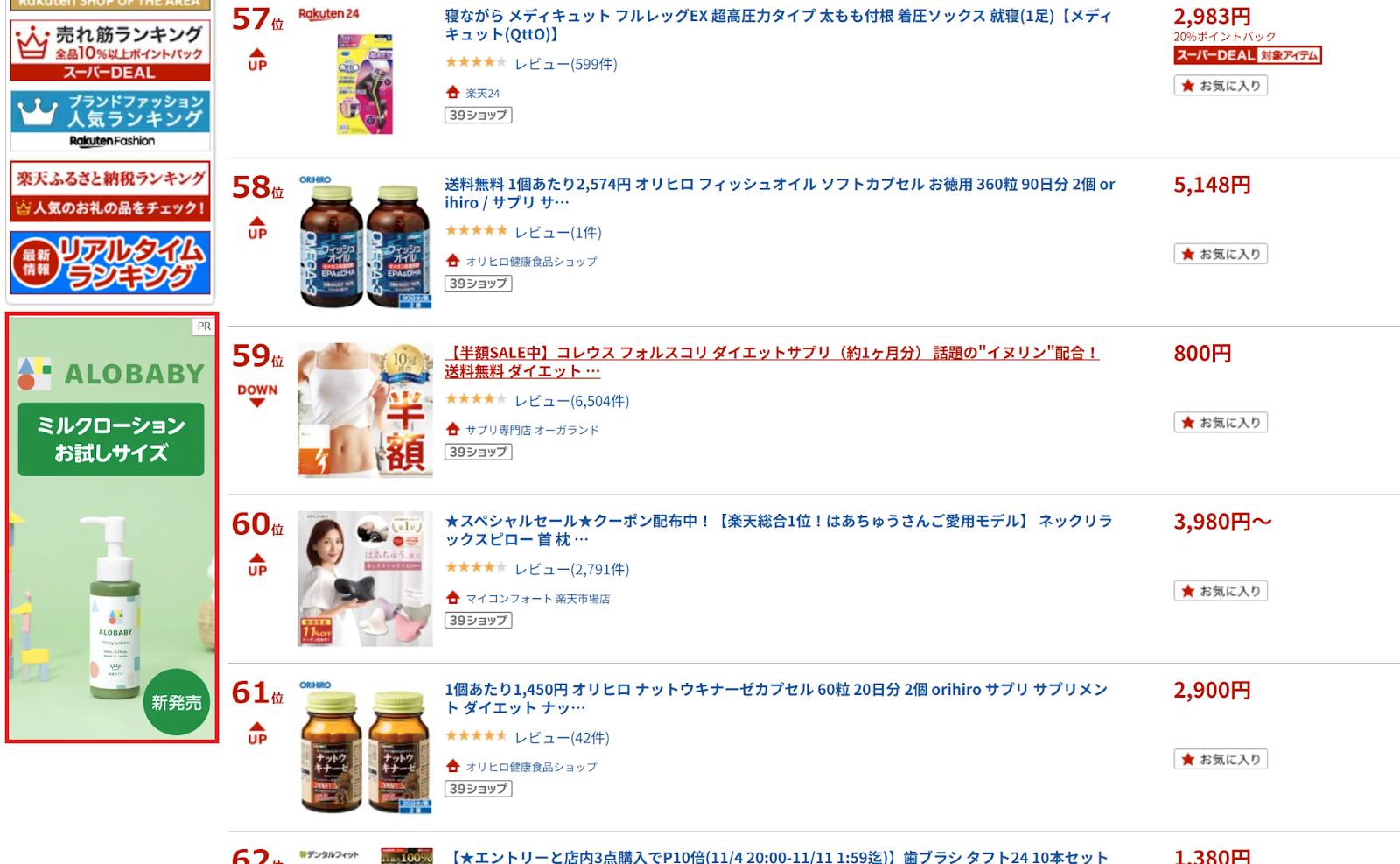Open the コレウス フォルスコリ ダイエットサプリ link

pyautogui.click(x=770, y=362)
